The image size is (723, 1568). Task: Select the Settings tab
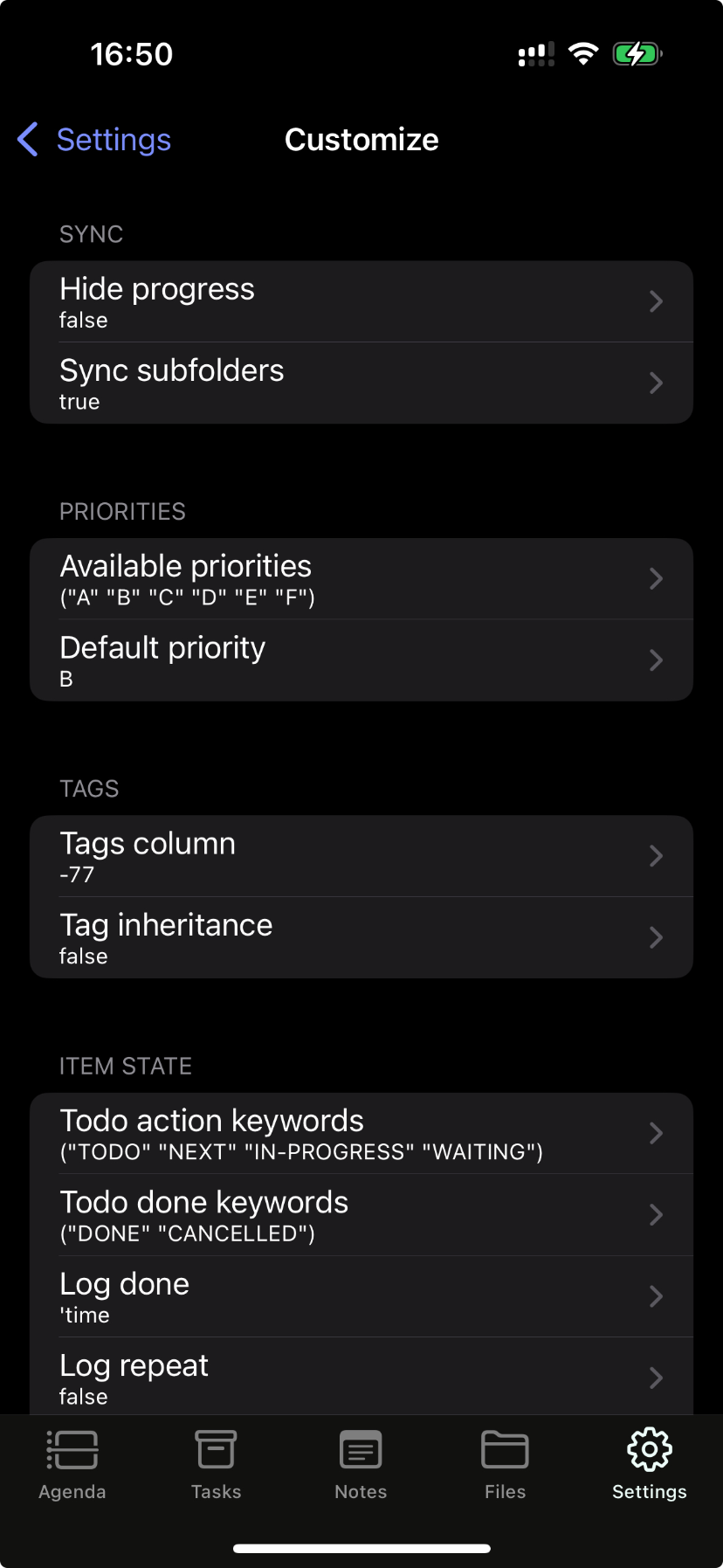click(x=650, y=1465)
